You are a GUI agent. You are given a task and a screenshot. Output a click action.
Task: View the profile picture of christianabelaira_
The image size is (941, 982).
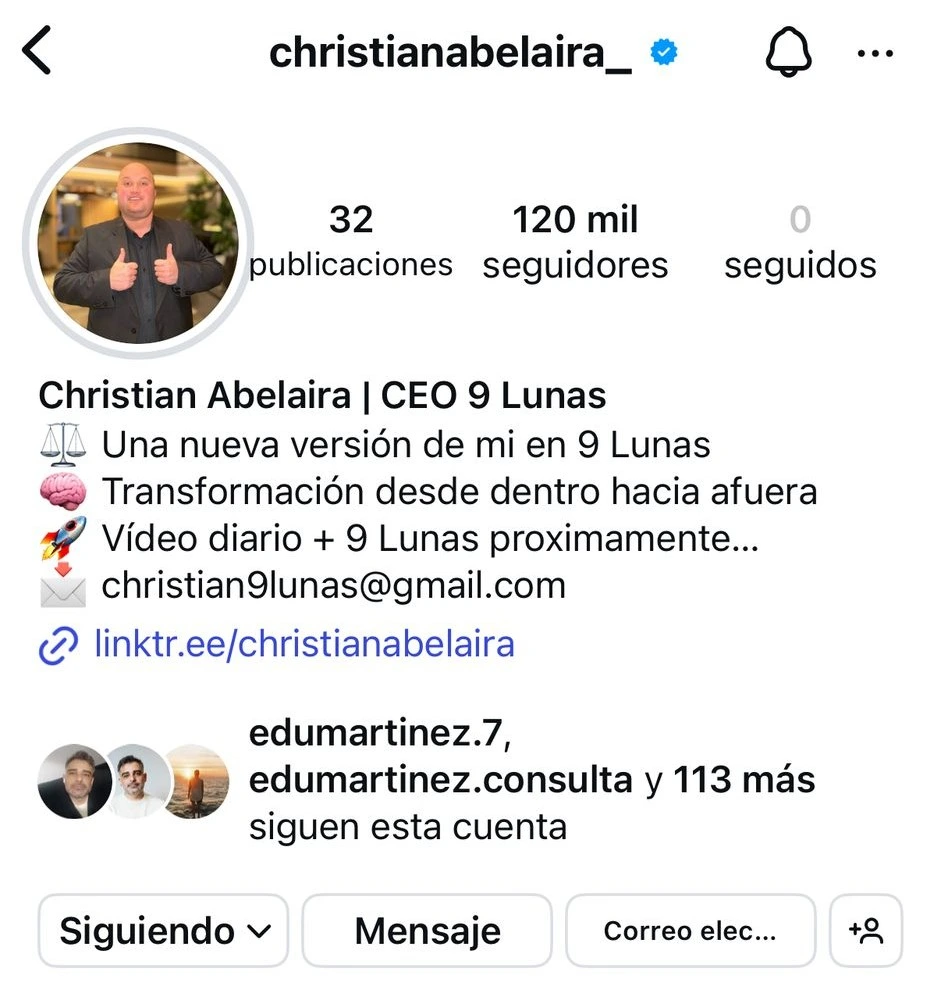[x=138, y=243]
